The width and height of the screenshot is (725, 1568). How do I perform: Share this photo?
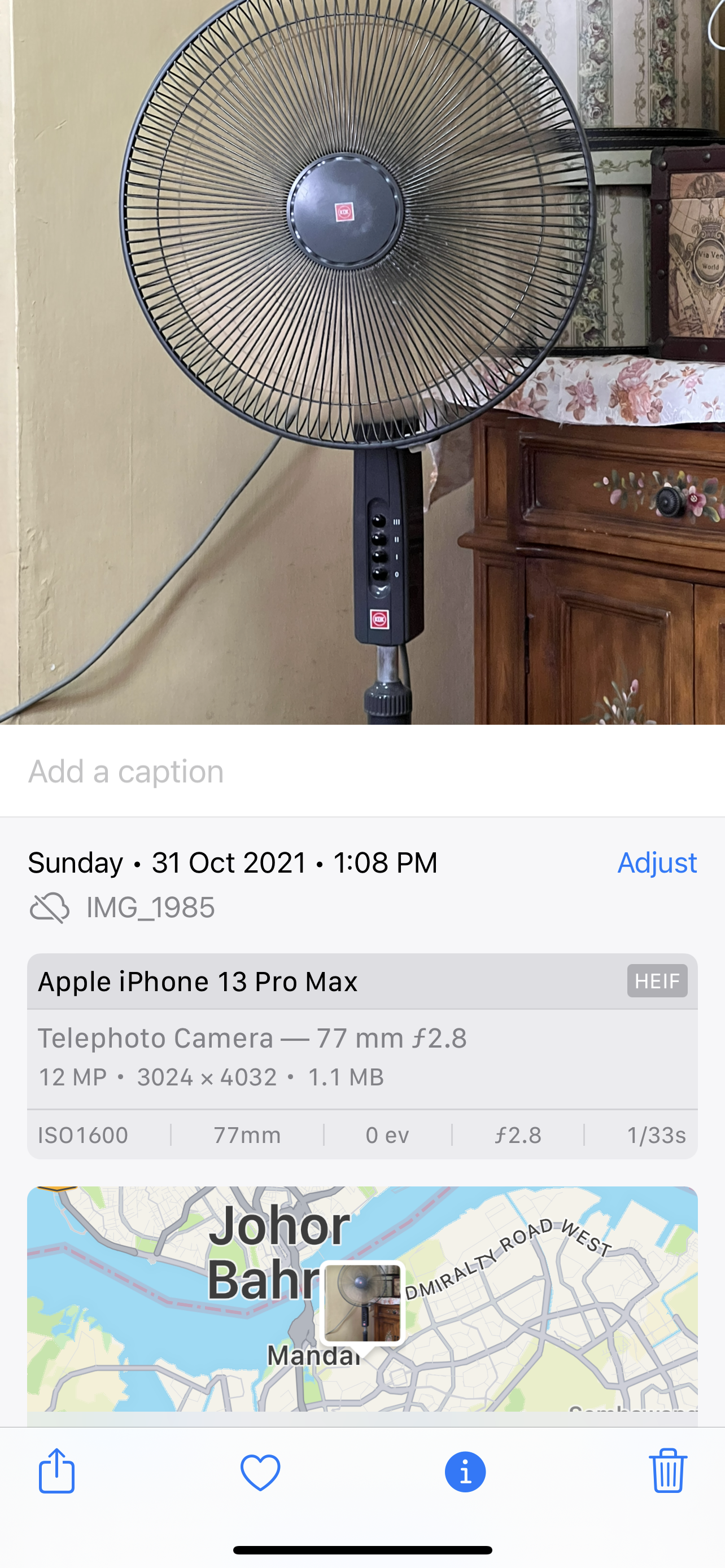56,1471
